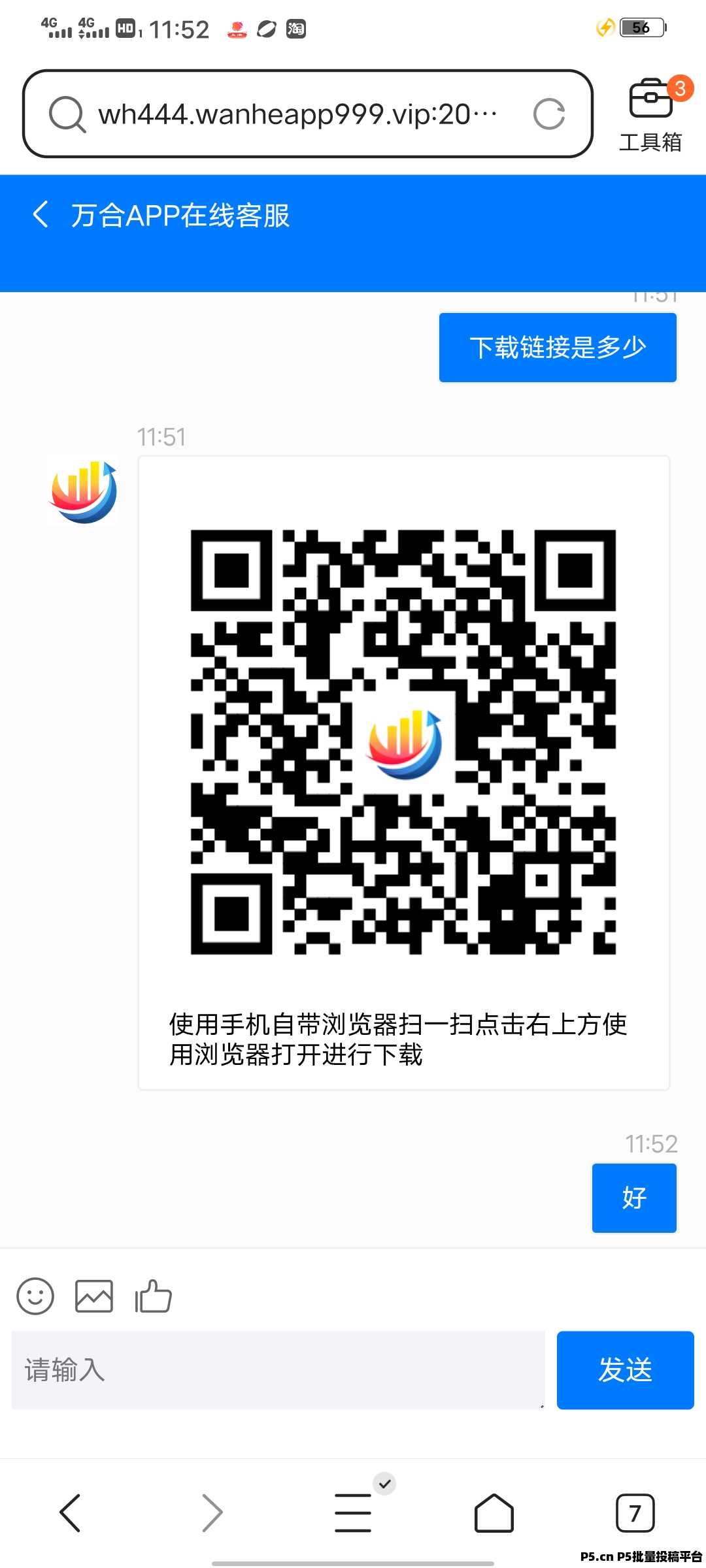Open the tab switcher showing 7 tabs
The width and height of the screenshot is (706, 1568).
tap(635, 1512)
